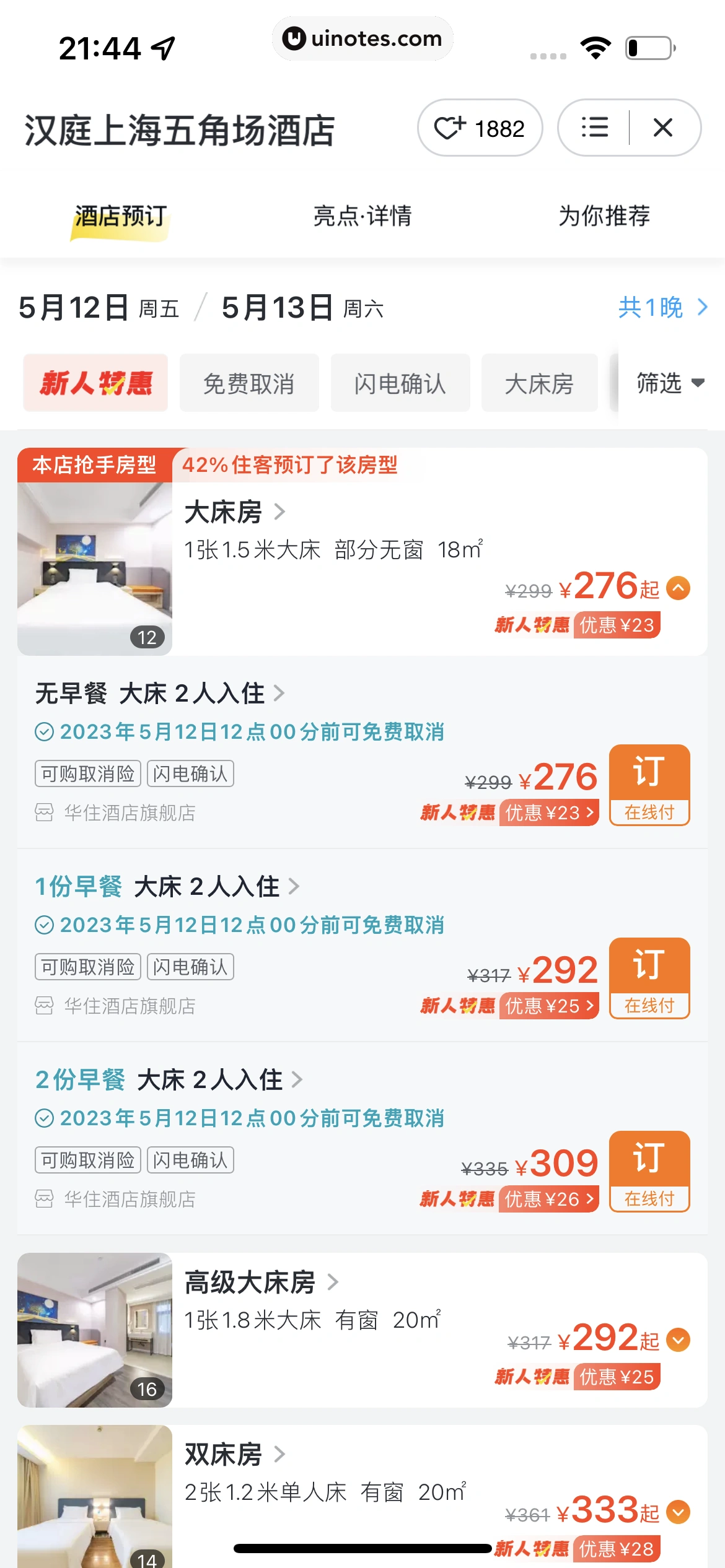Viewport: 725px width, 1568px height.
Task: Select the 酒店预订 tab
Action: click(121, 216)
